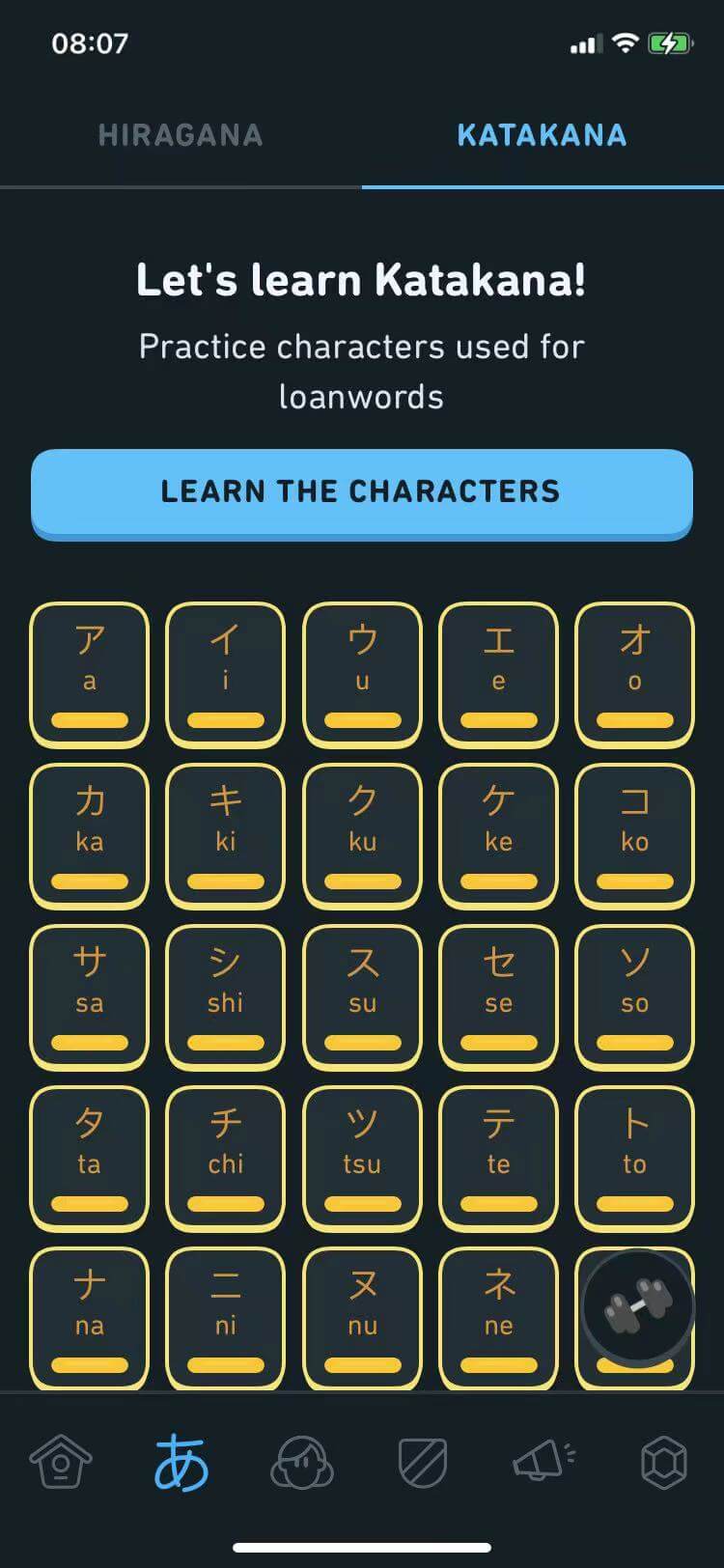Open the quests megaphone icon

tap(543, 1463)
